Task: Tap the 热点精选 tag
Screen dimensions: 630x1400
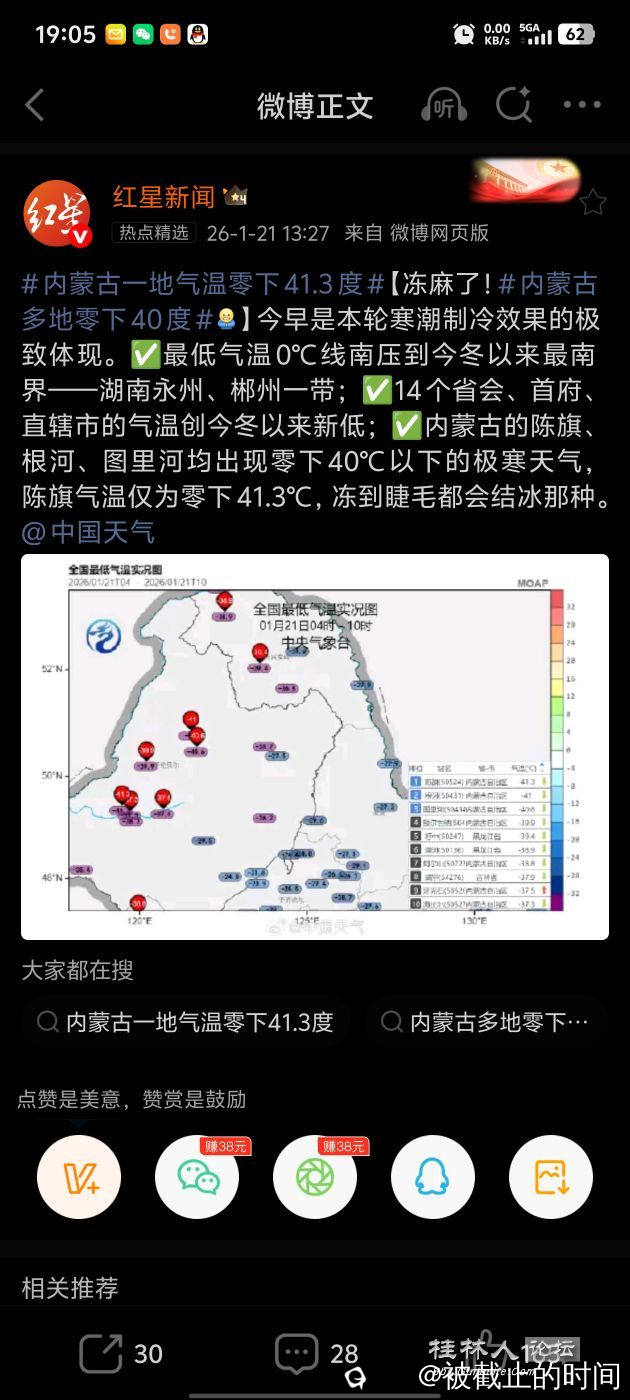Action: tap(154, 233)
